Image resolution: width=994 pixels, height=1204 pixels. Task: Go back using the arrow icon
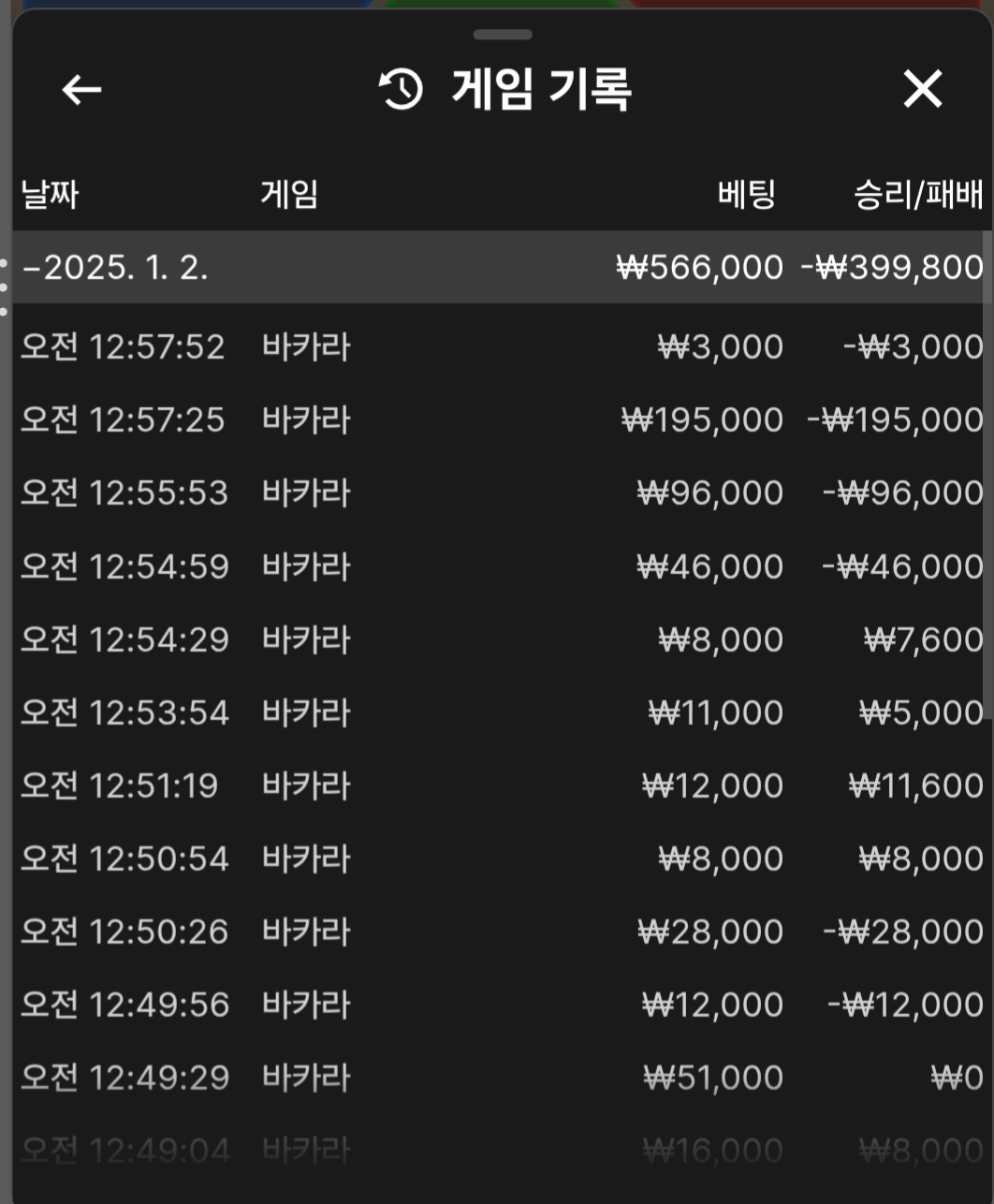(81, 91)
